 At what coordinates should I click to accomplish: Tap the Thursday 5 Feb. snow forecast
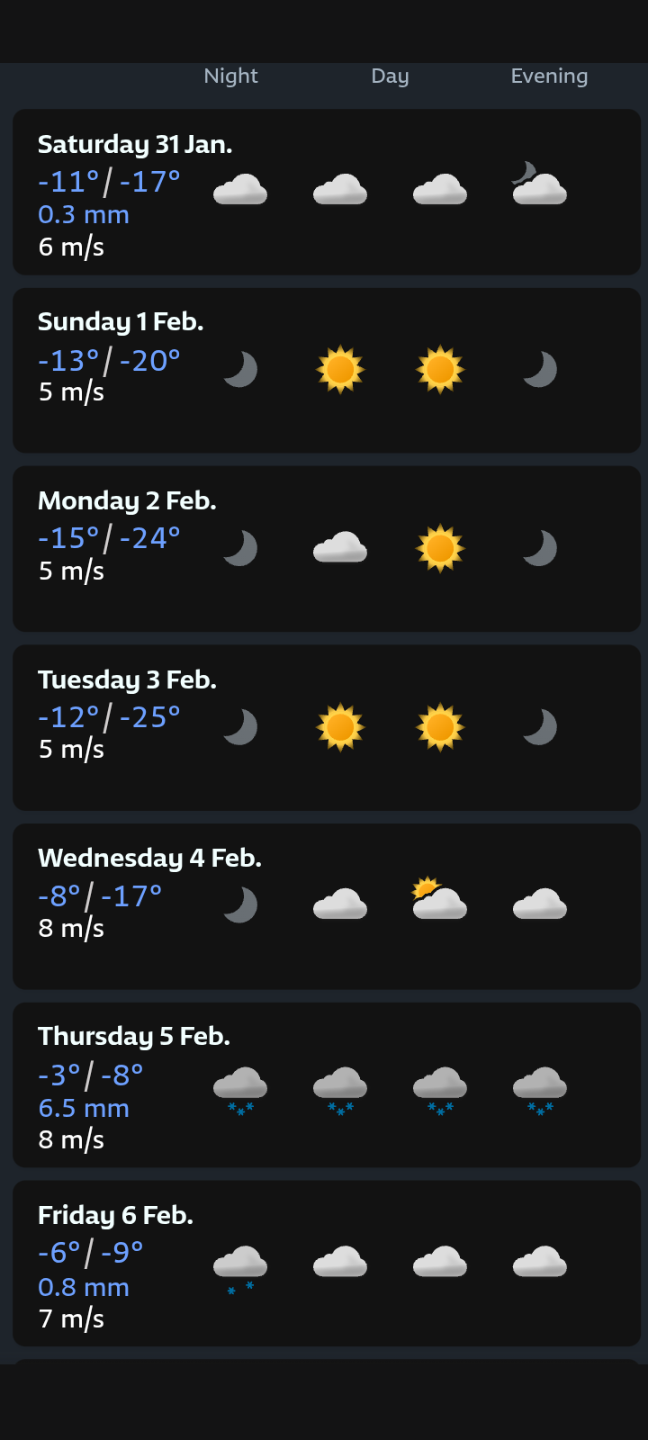pos(326,1085)
